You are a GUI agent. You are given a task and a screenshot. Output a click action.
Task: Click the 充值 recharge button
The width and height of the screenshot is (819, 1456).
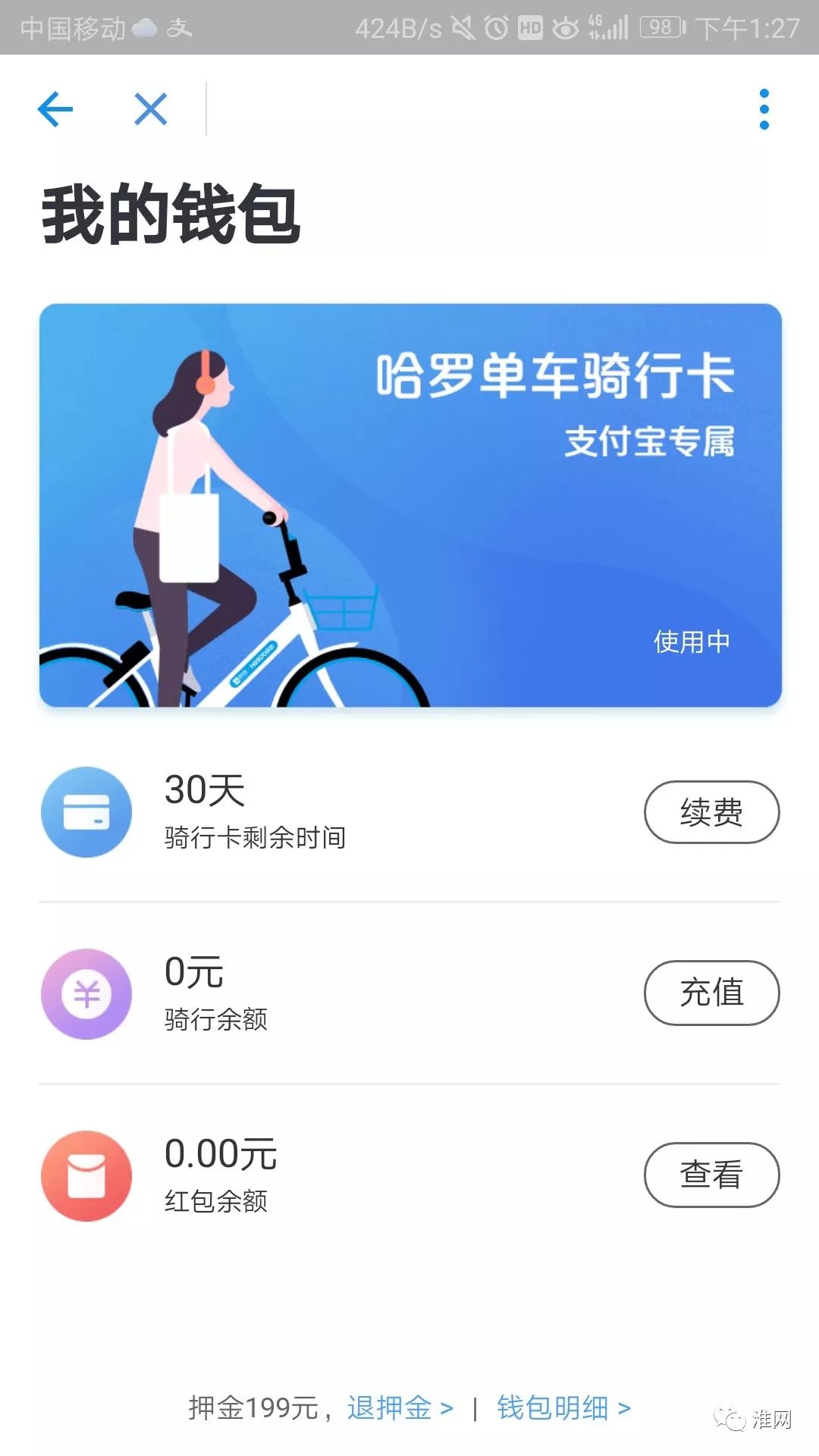point(711,993)
